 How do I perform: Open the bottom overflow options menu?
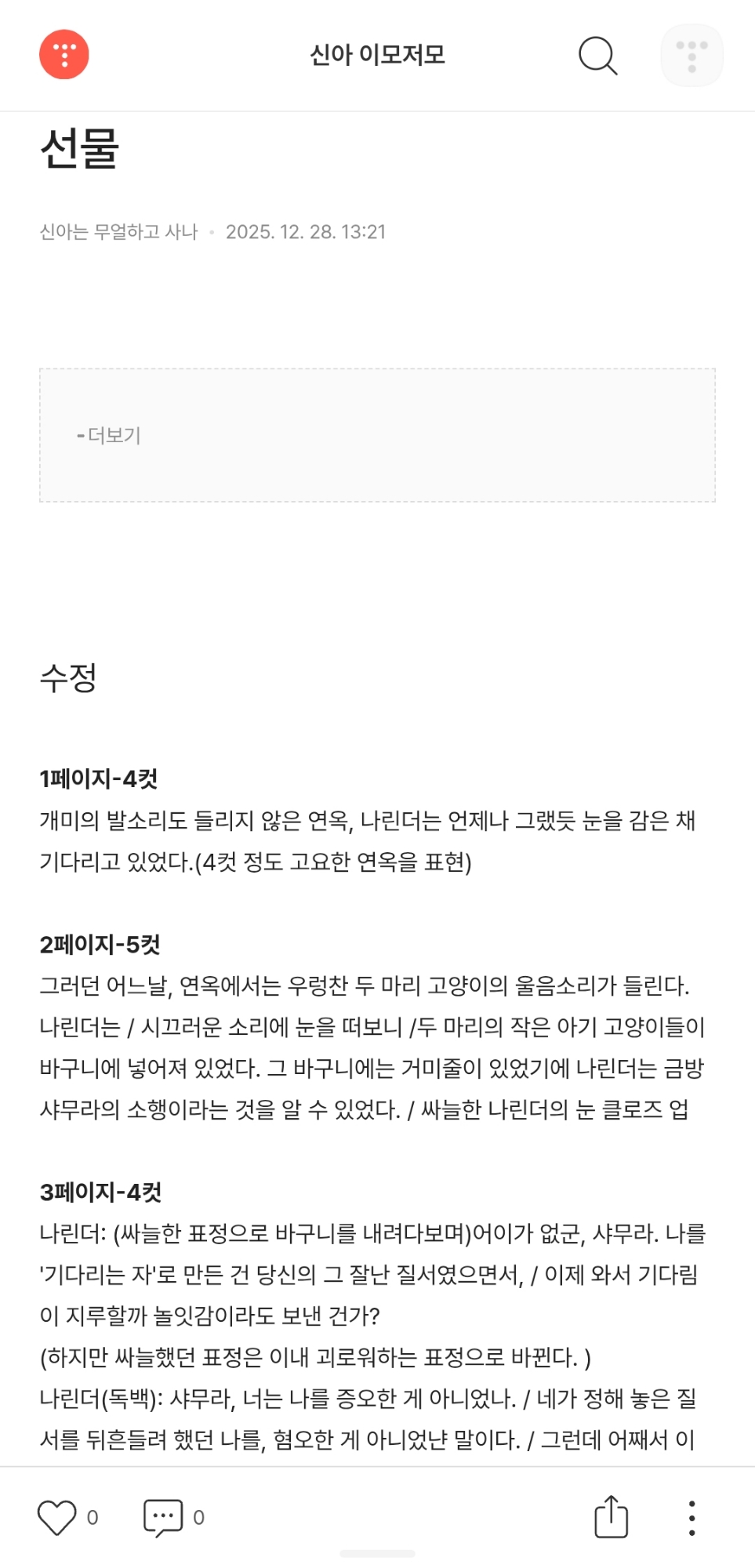click(x=691, y=1518)
